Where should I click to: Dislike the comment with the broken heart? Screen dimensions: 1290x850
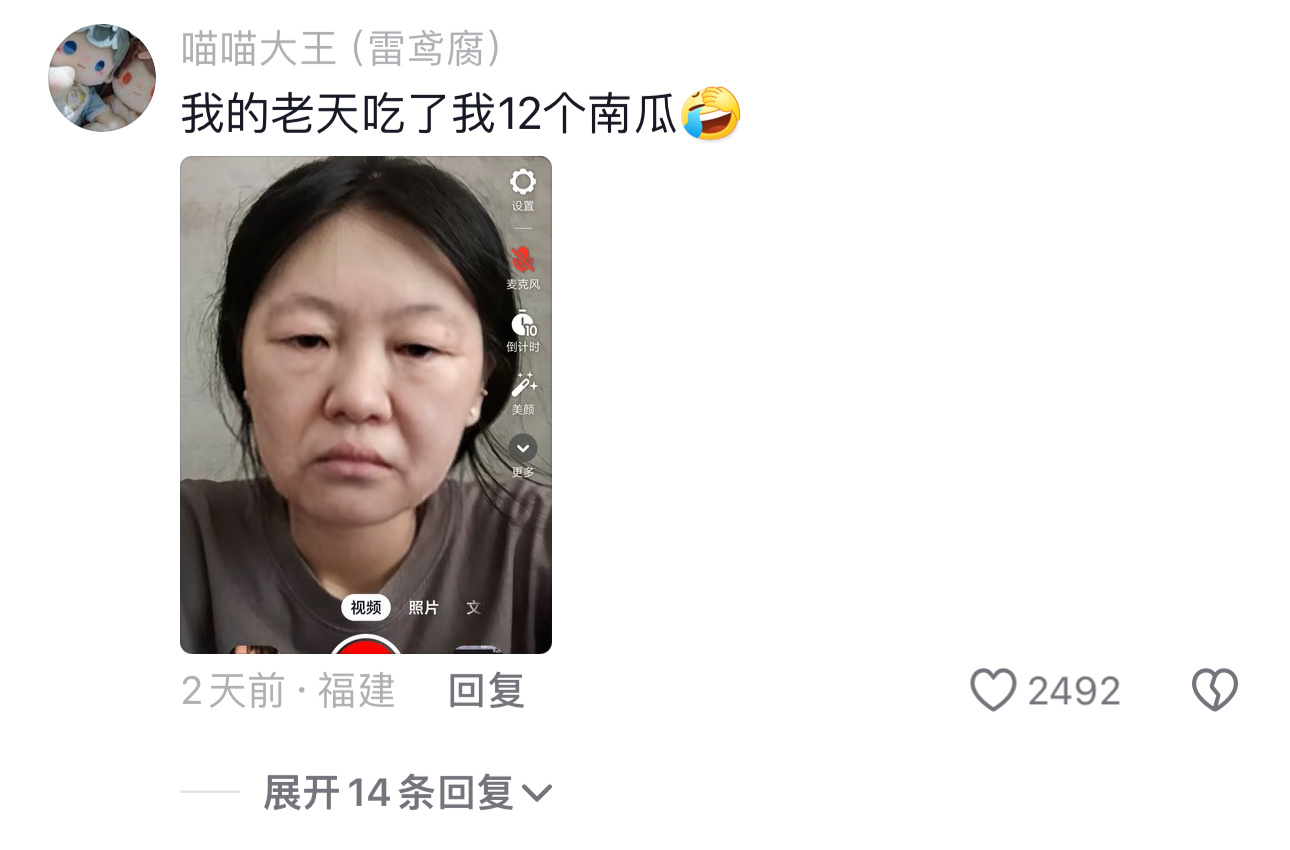(1215, 690)
